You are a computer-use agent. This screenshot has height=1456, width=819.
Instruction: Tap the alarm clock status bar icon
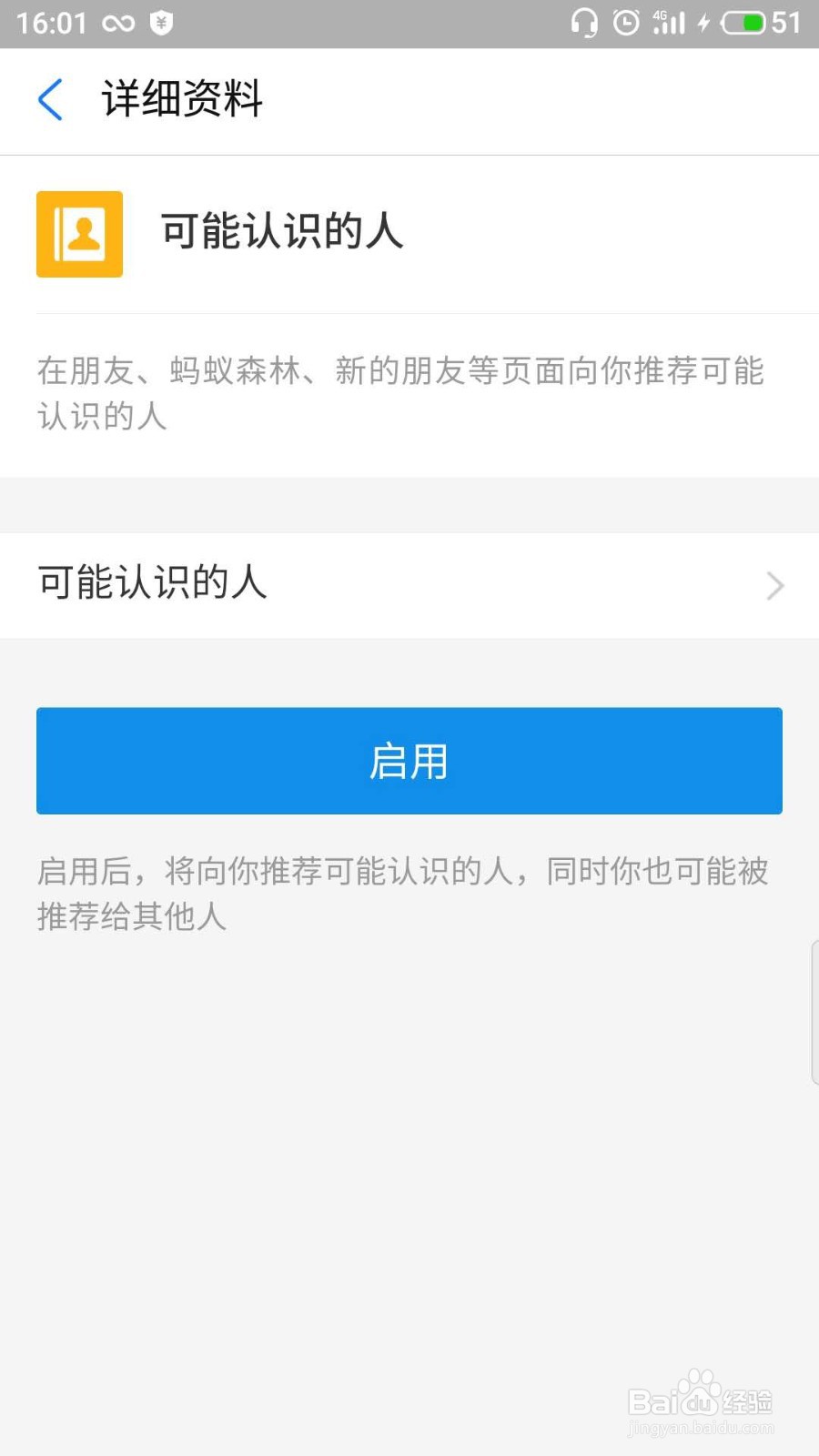coord(627,22)
